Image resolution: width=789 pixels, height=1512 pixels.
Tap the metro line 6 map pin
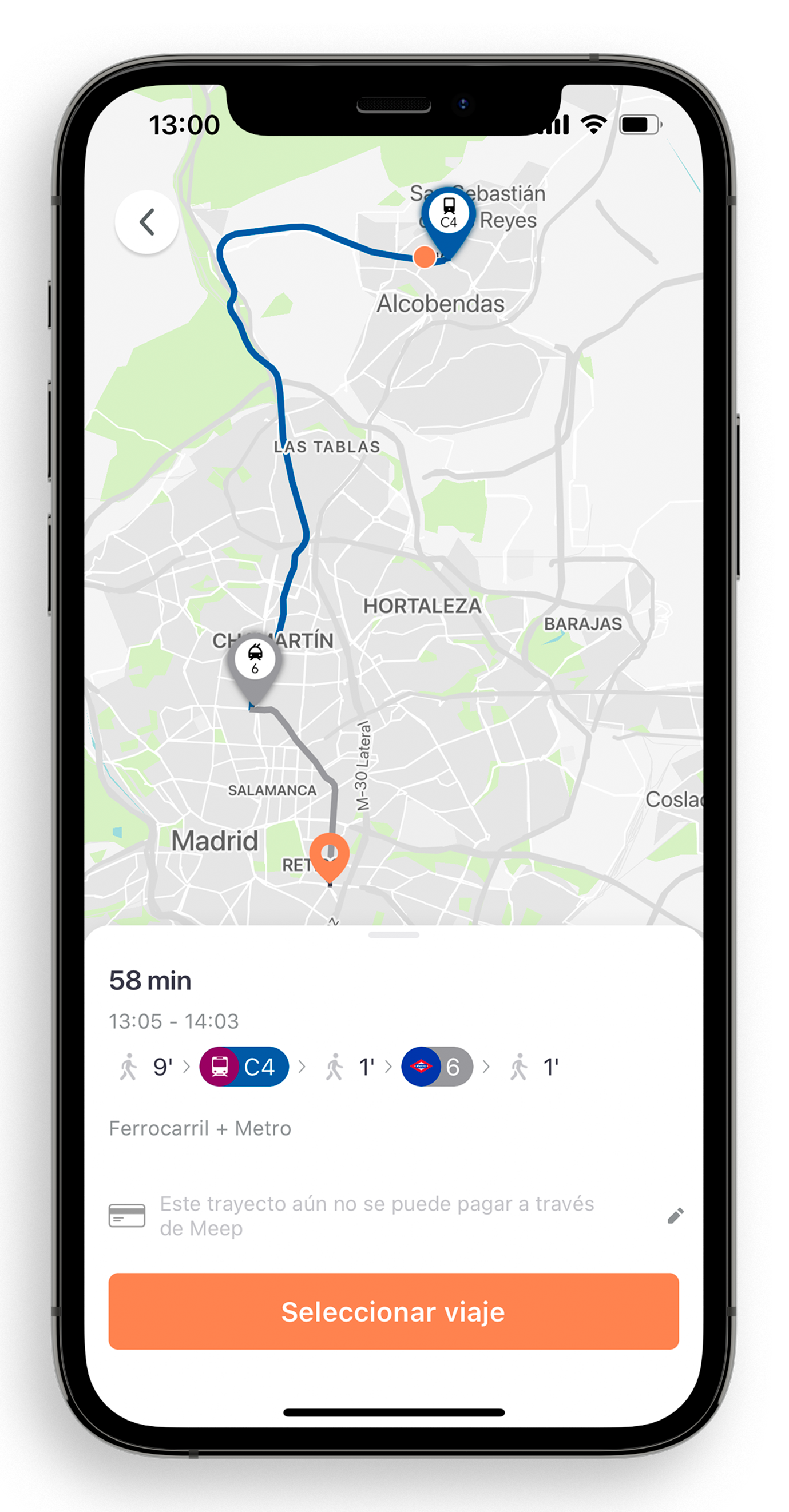[255, 662]
